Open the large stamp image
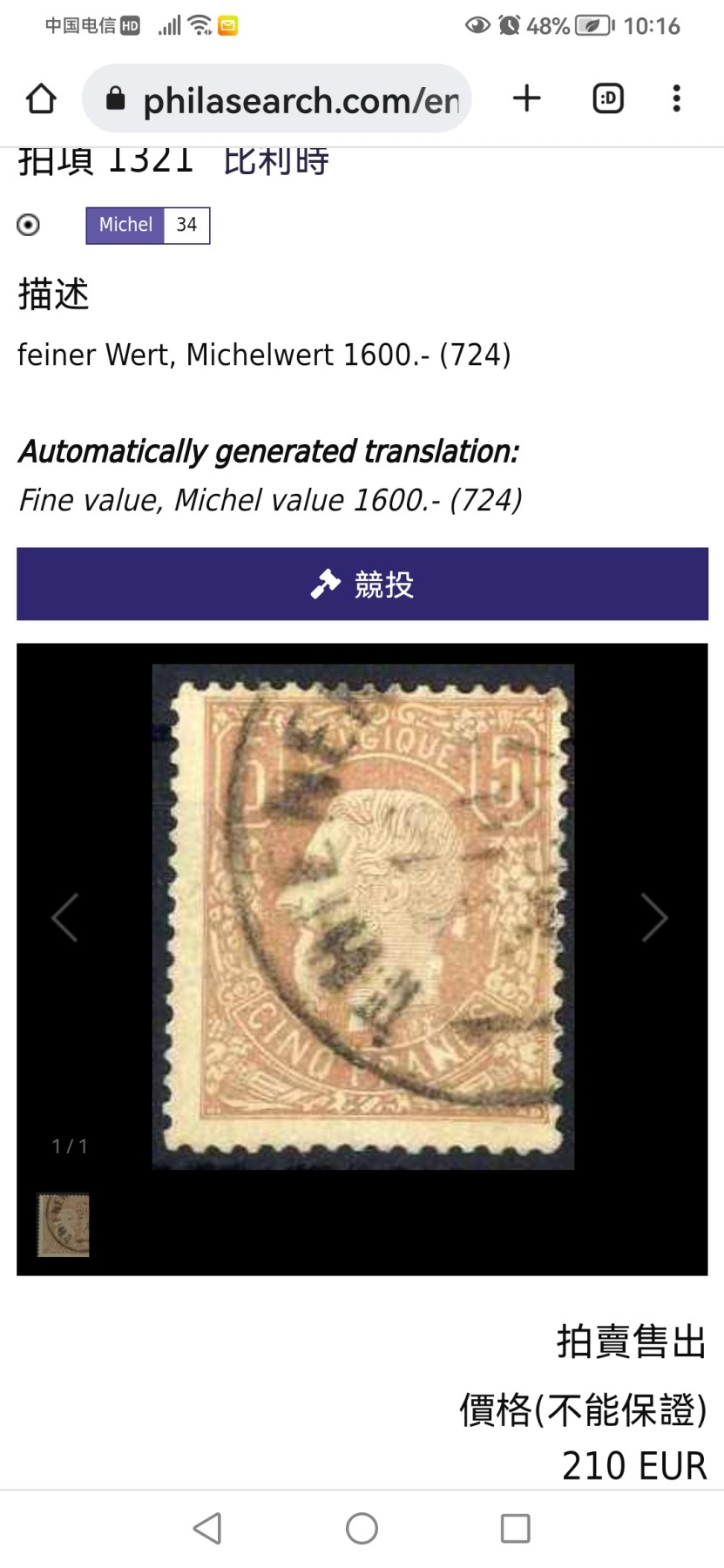 pyautogui.click(x=363, y=916)
